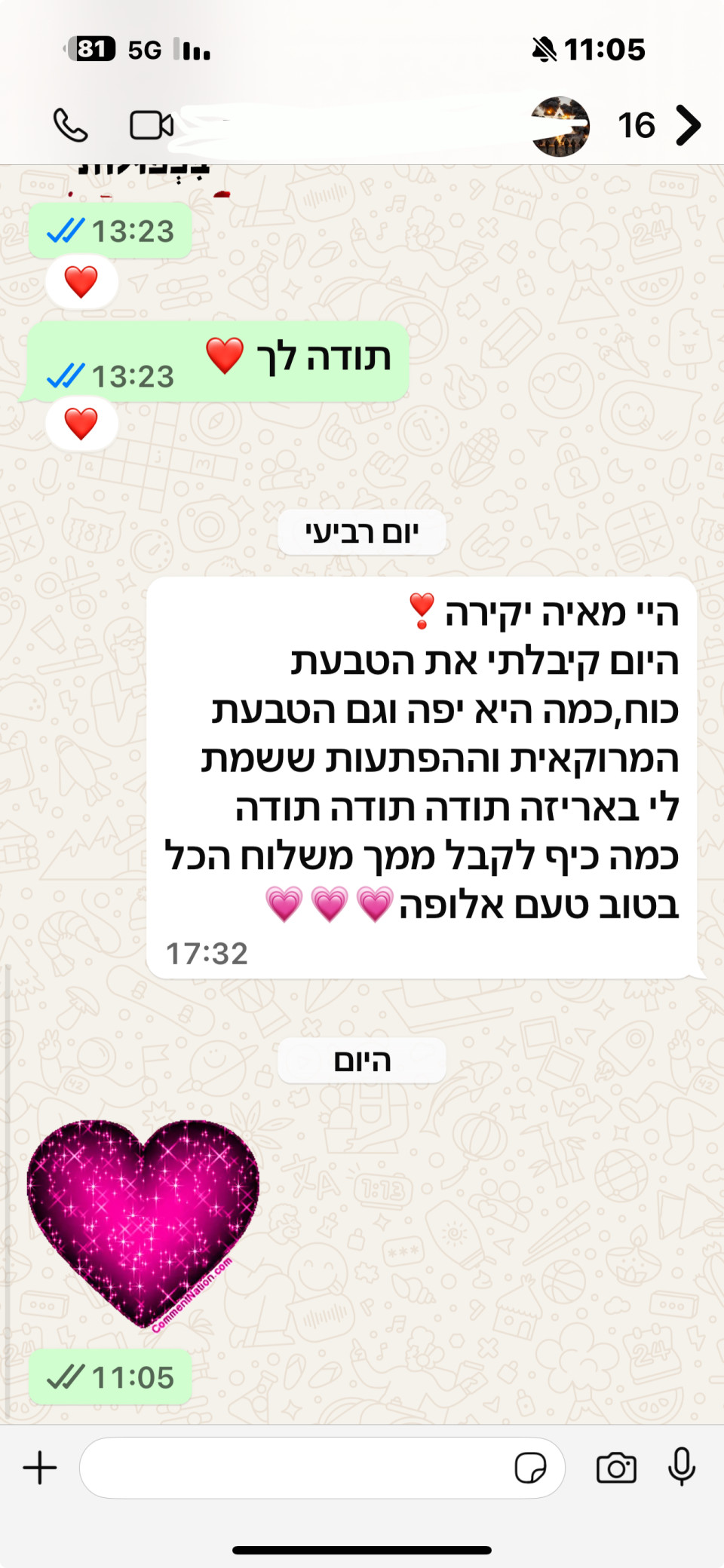Start a voice call
Screen dimensions: 724x1568
pos(70,125)
